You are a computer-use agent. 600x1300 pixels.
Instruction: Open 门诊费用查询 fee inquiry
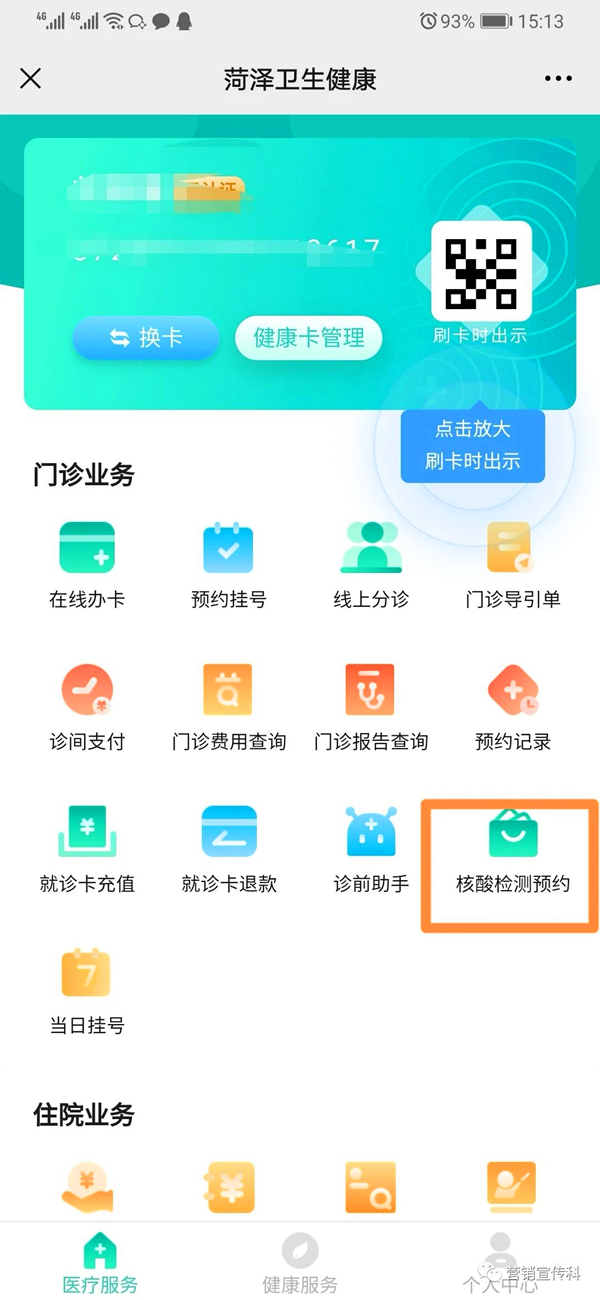[228, 707]
